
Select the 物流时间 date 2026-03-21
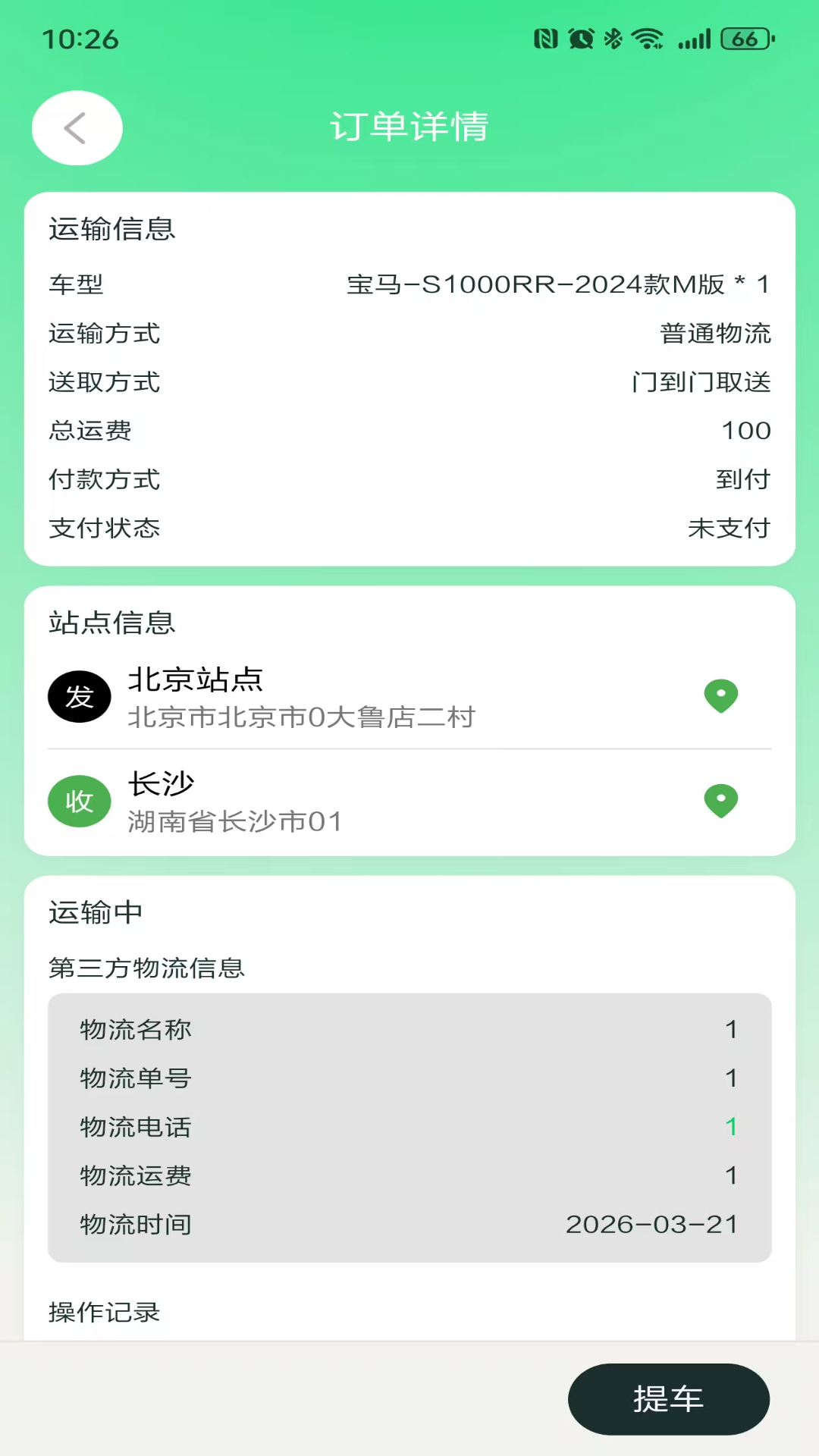pyautogui.click(x=654, y=1224)
